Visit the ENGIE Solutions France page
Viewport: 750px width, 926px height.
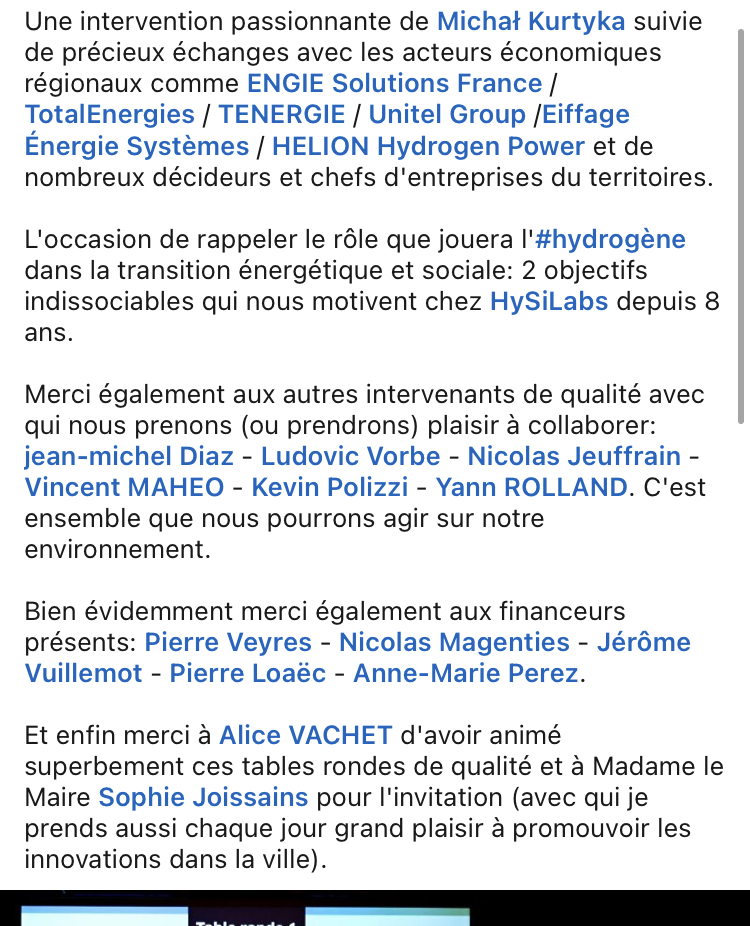coord(394,83)
